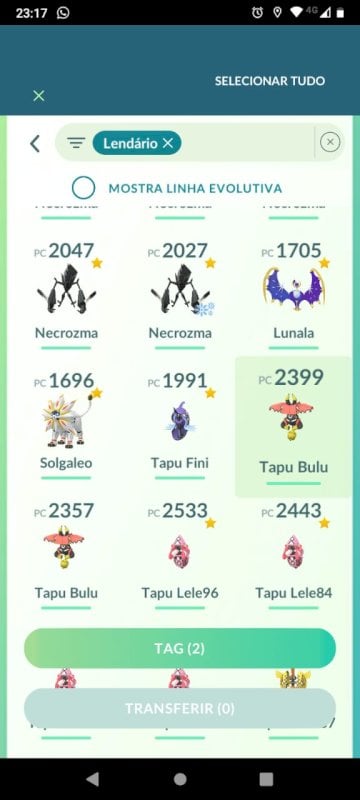360x800 pixels.
Task: Select the Necrozma with PC 2027
Action: coord(180,294)
